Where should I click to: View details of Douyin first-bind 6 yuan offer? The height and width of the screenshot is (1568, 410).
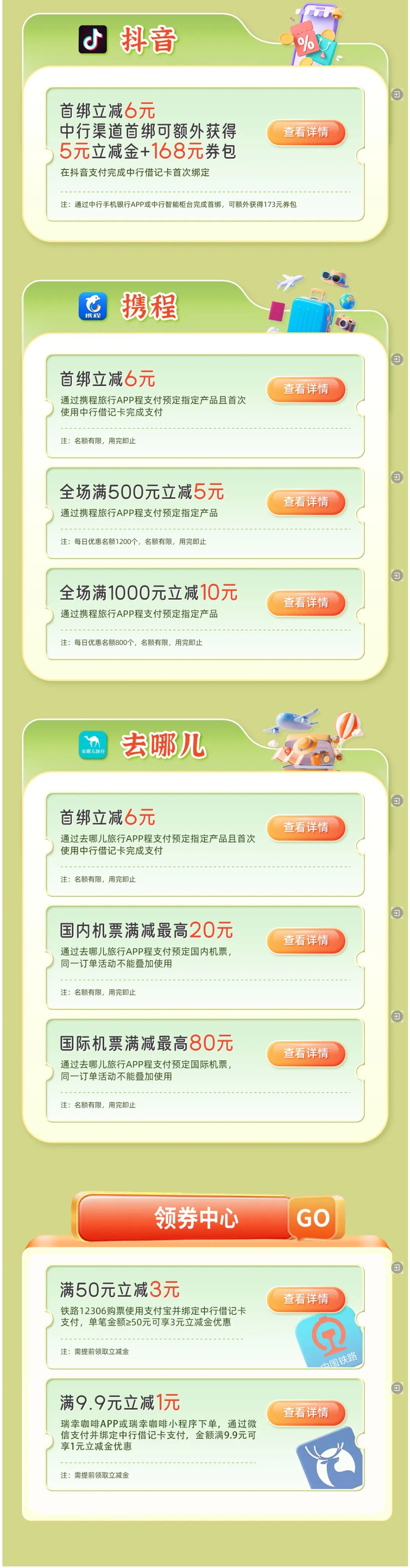pos(306,132)
